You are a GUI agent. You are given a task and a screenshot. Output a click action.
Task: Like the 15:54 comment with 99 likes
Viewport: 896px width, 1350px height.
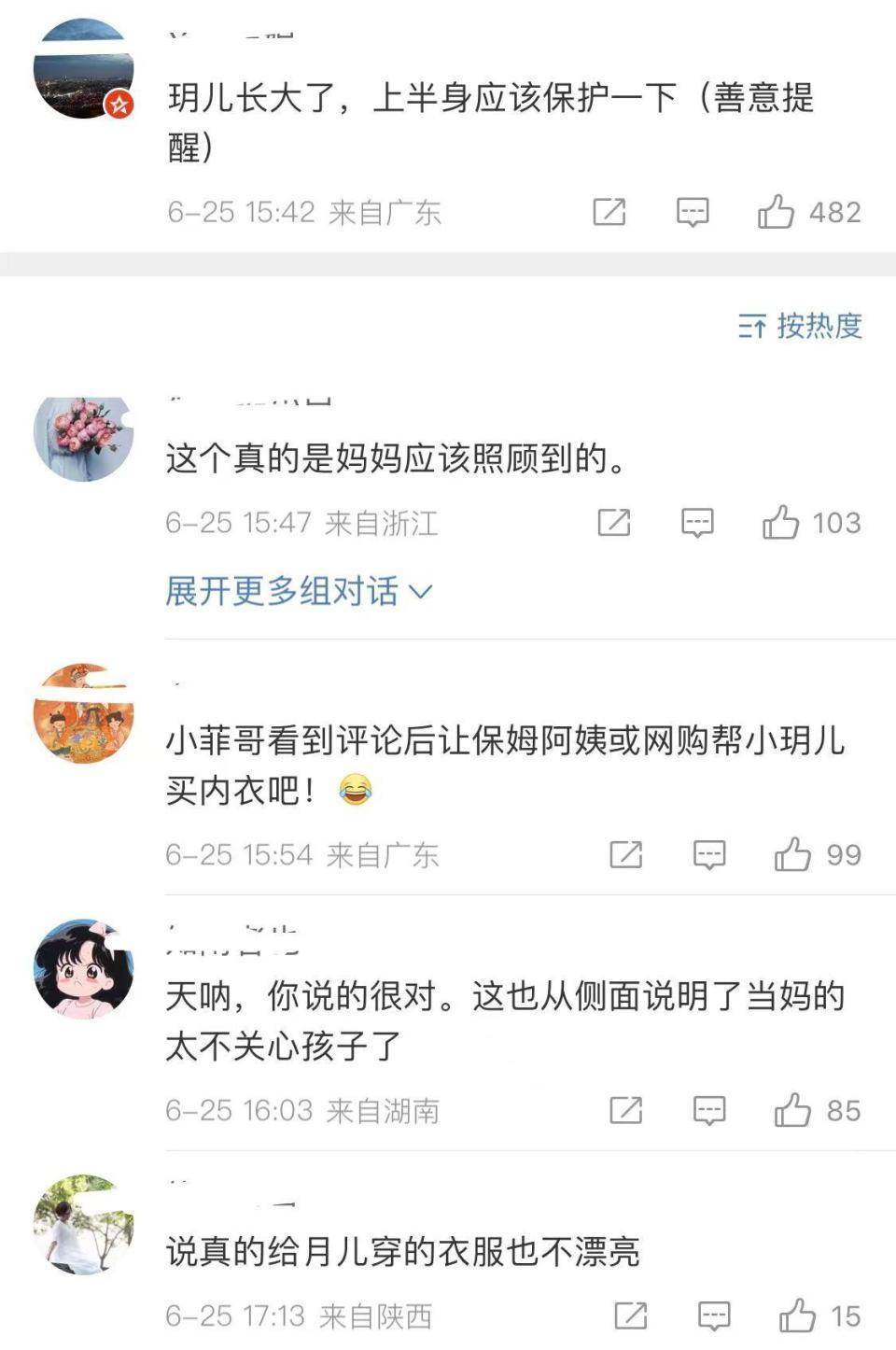tap(792, 854)
